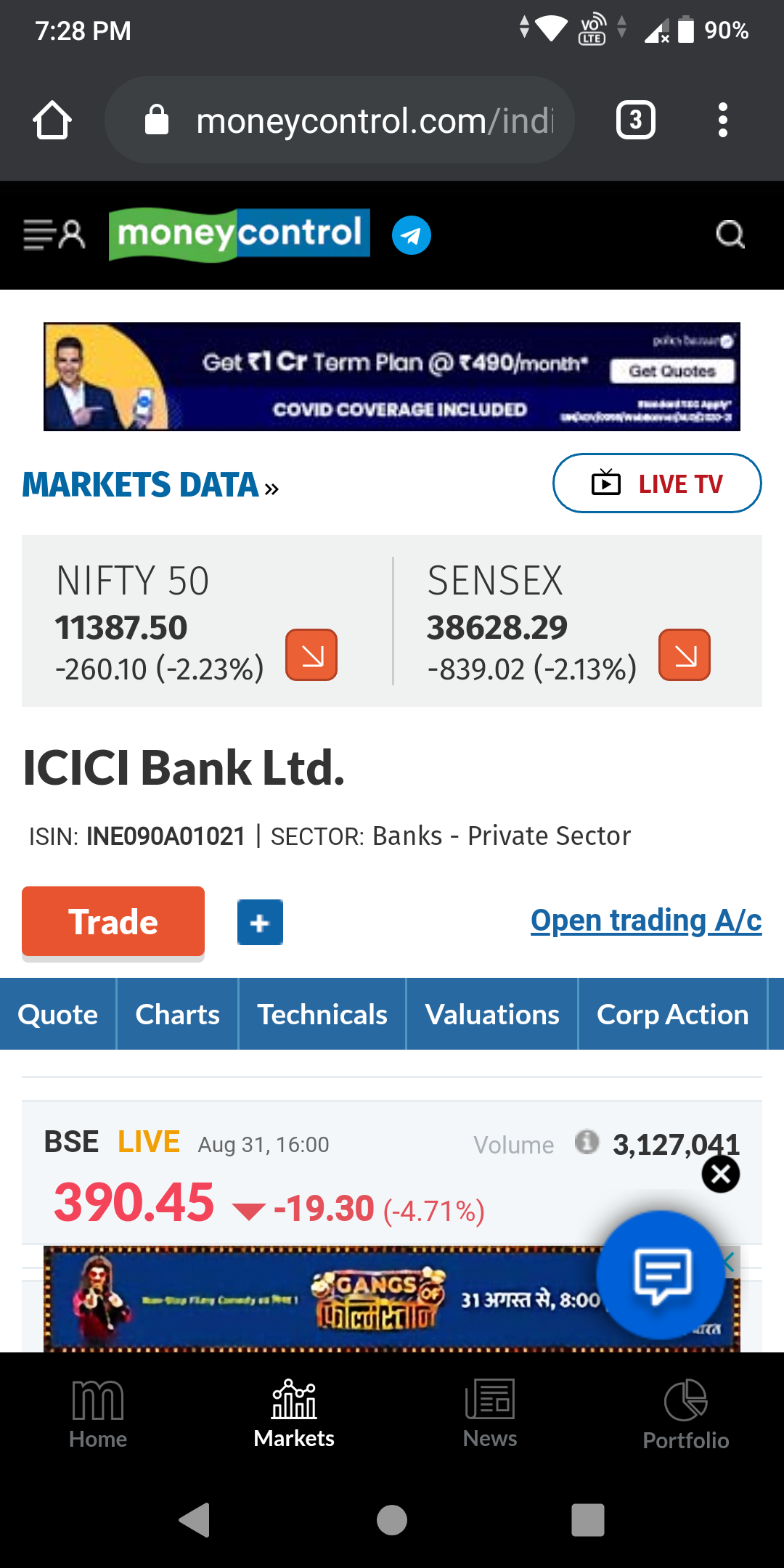784x1568 pixels.
Task: Open the moneycontrol menu and profile icon
Action: [x=54, y=235]
